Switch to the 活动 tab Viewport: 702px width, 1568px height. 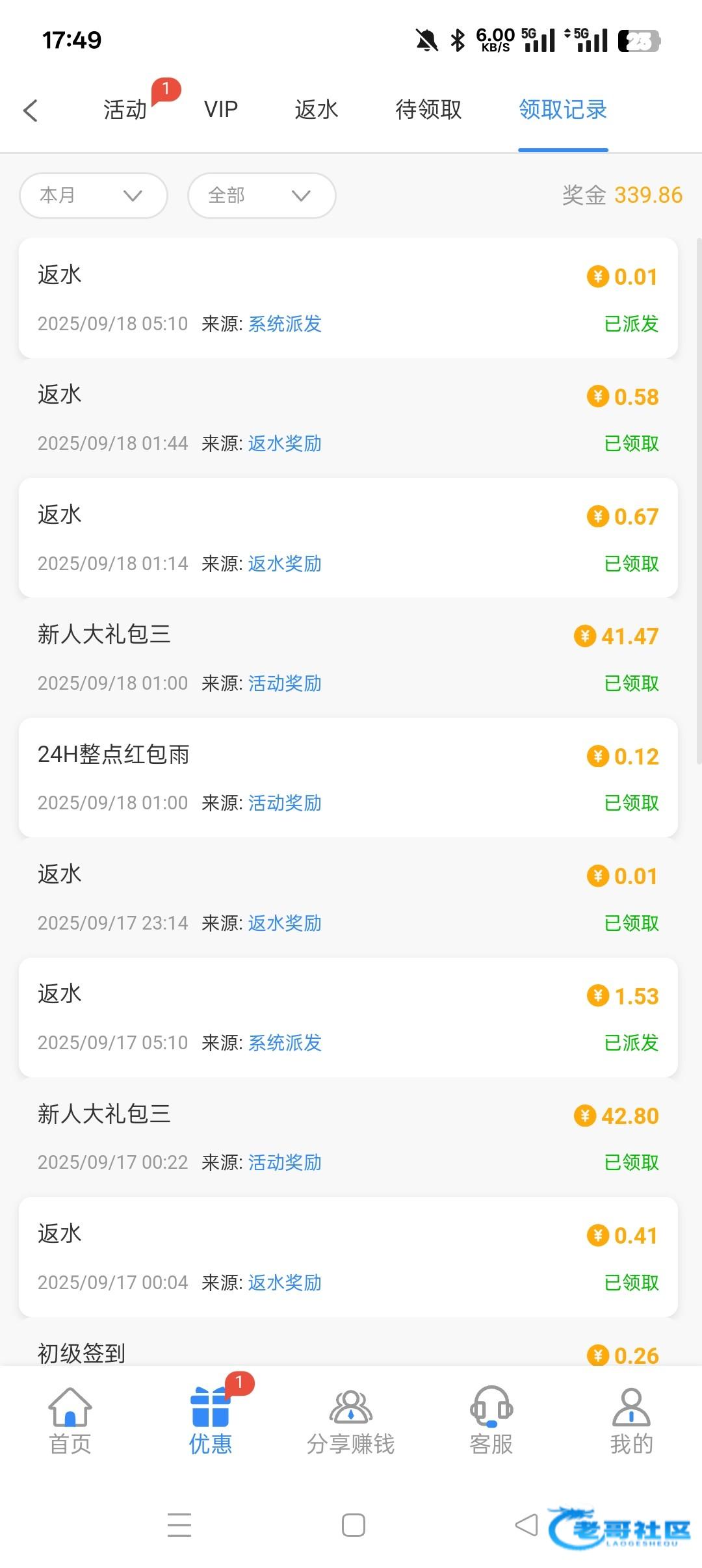coord(125,109)
